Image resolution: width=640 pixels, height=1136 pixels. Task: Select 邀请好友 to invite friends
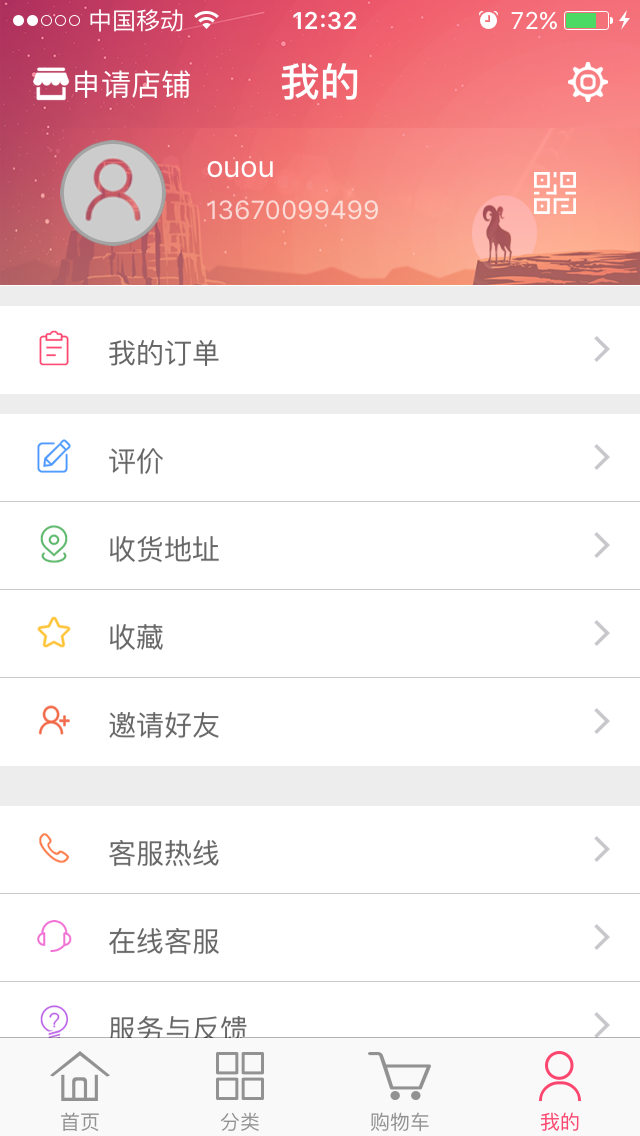click(x=320, y=722)
